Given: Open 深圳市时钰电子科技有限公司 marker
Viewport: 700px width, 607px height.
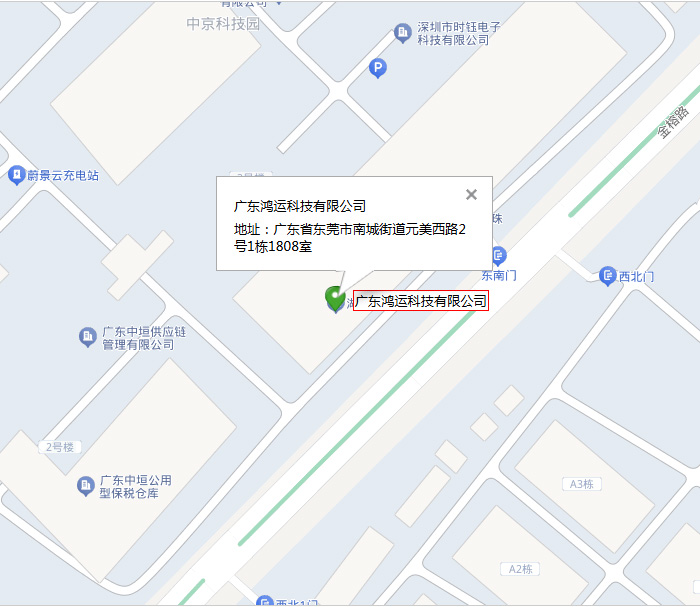Looking at the screenshot, I should pos(403,33).
